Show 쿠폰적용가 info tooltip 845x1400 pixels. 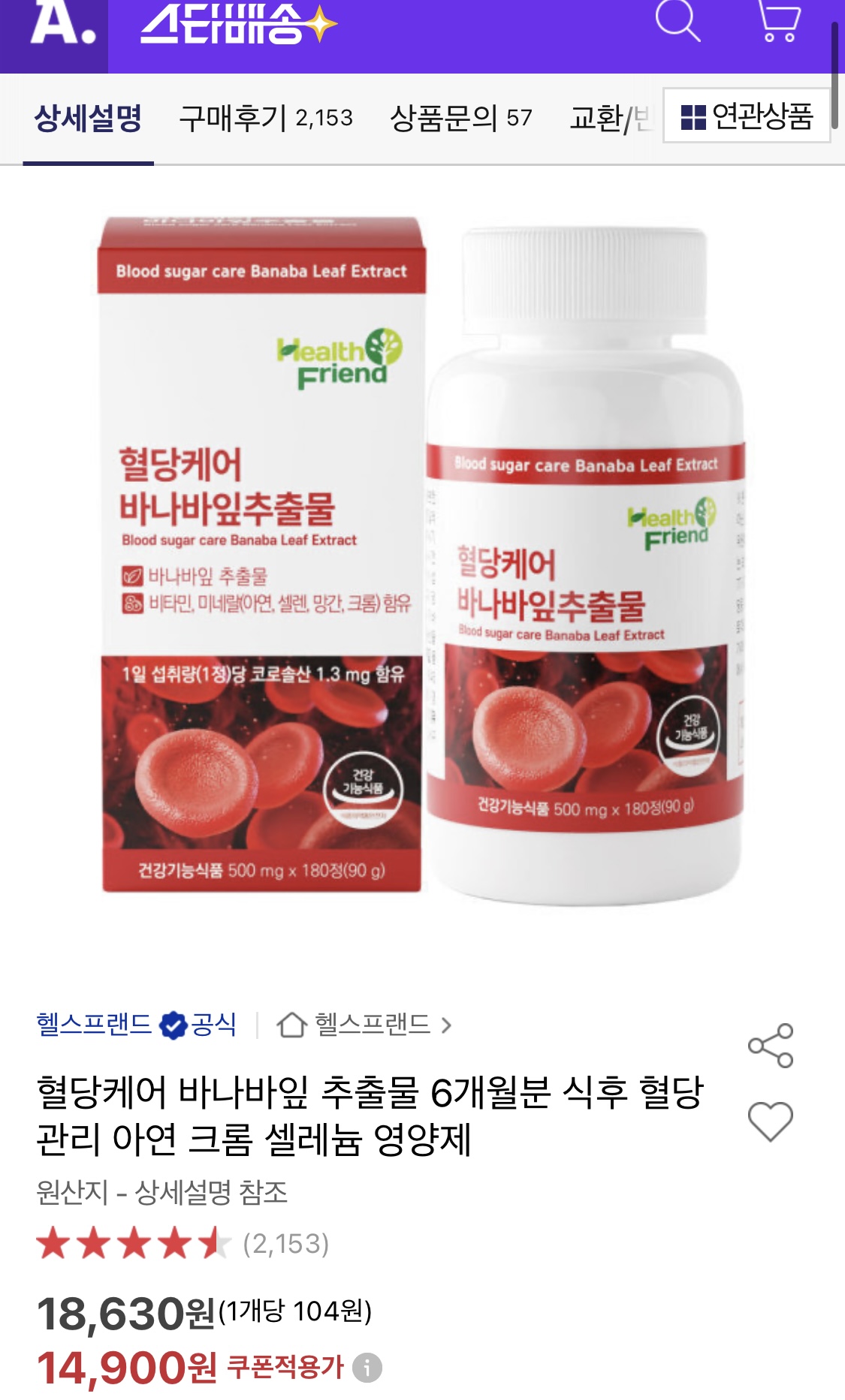367,1368
